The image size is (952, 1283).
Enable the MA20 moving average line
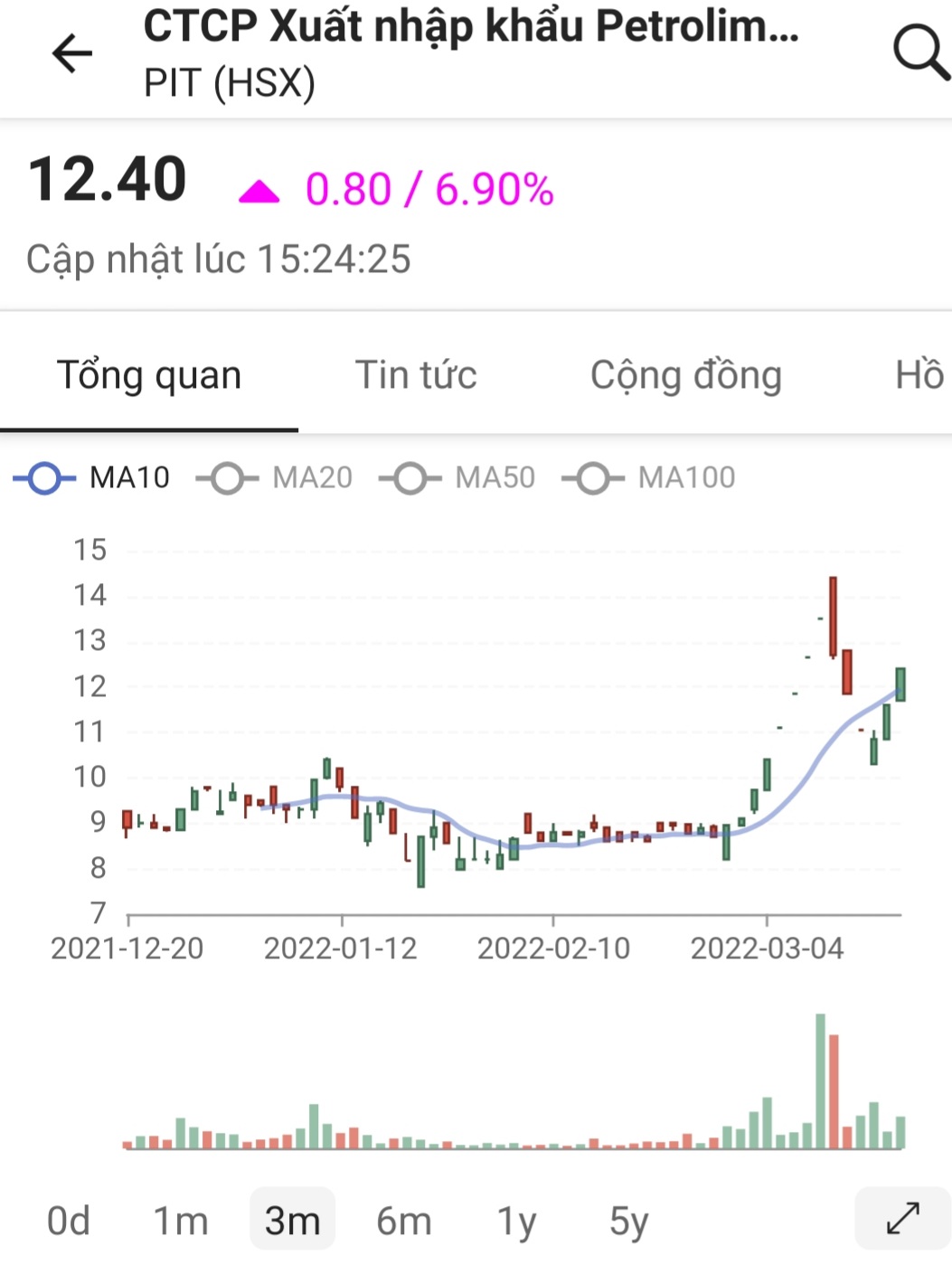coord(275,477)
